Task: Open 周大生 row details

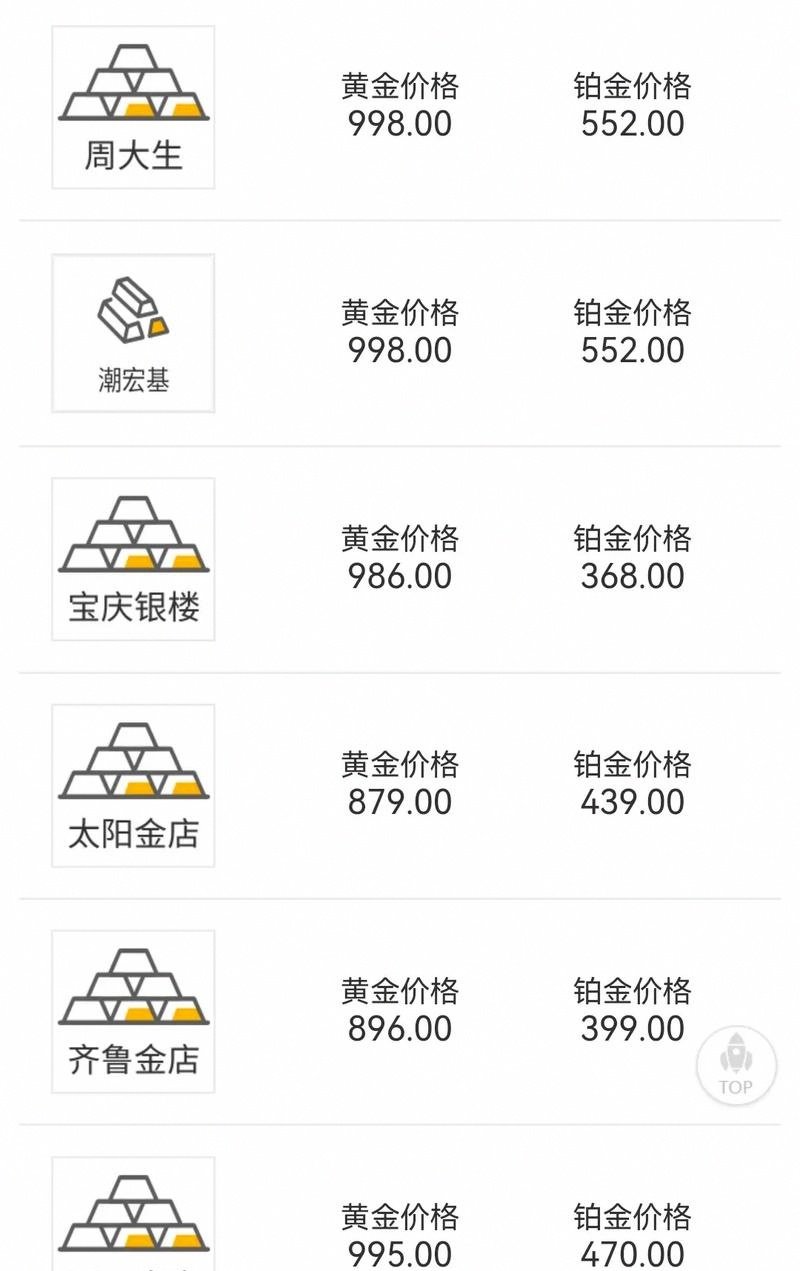Action: [400, 105]
